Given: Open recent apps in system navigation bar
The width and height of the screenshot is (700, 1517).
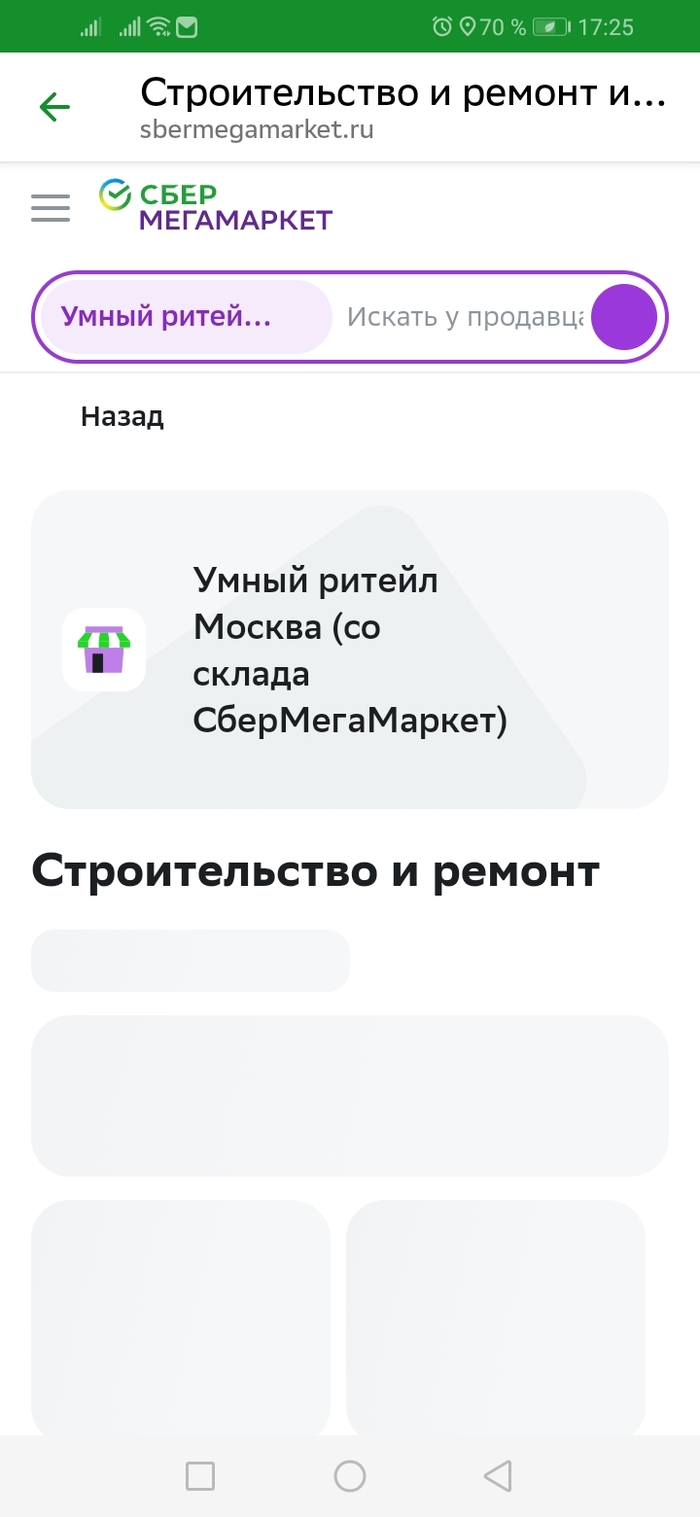Looking at the screenshot, I should pos(200,1476).
